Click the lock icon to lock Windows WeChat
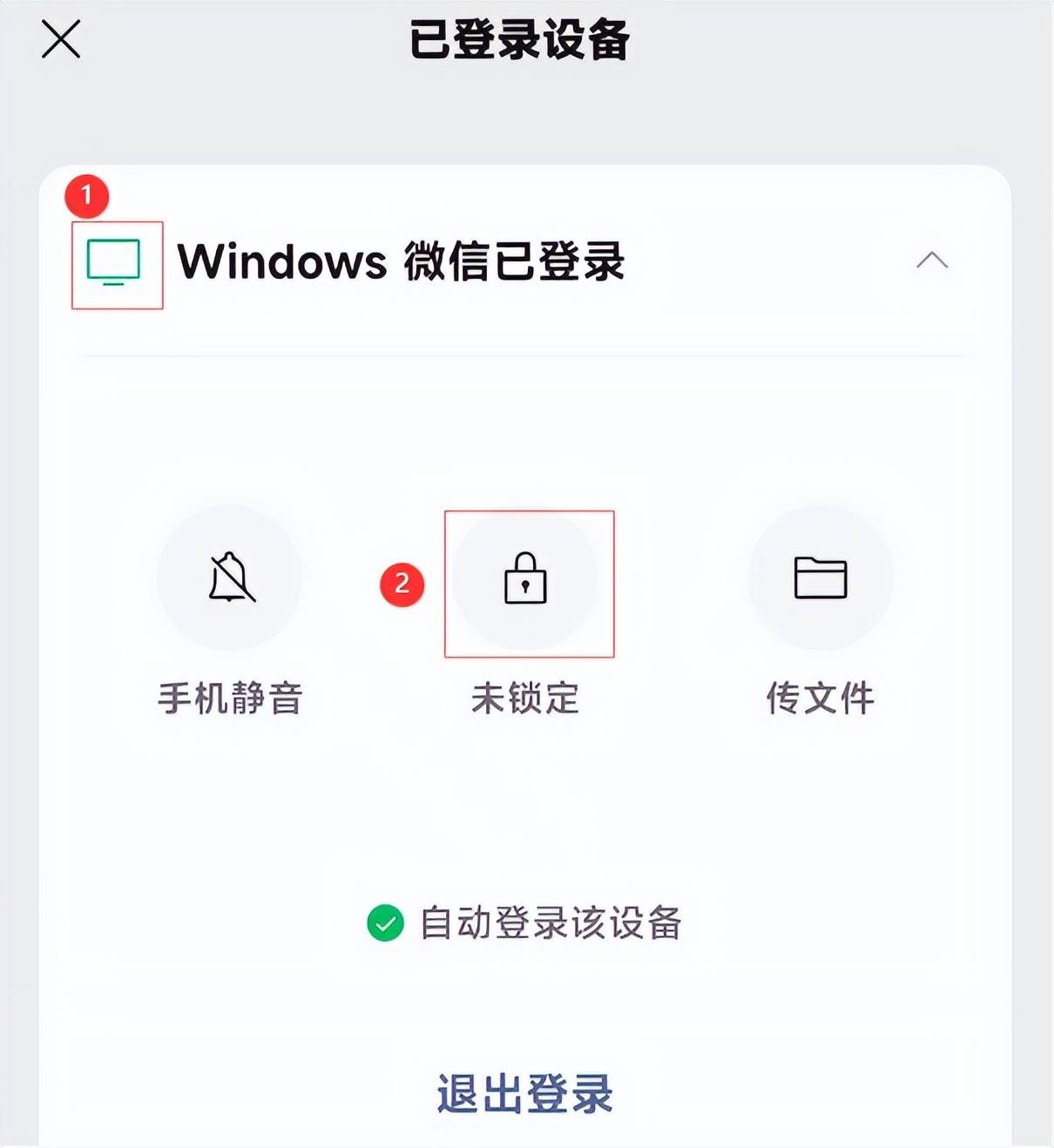The width and height of the screenshot is (1054, 1148). 526,579
